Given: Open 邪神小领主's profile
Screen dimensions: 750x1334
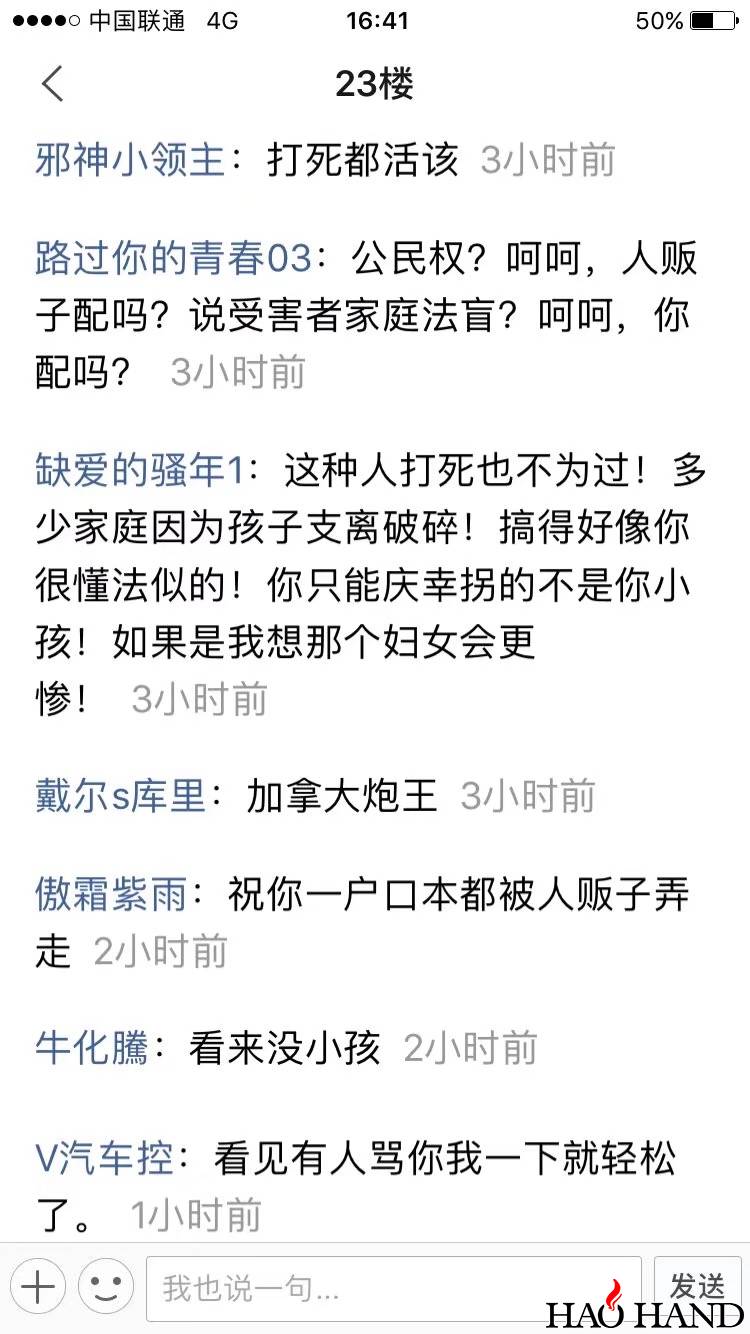Looking at the screenshot, I should click(130, 160).
